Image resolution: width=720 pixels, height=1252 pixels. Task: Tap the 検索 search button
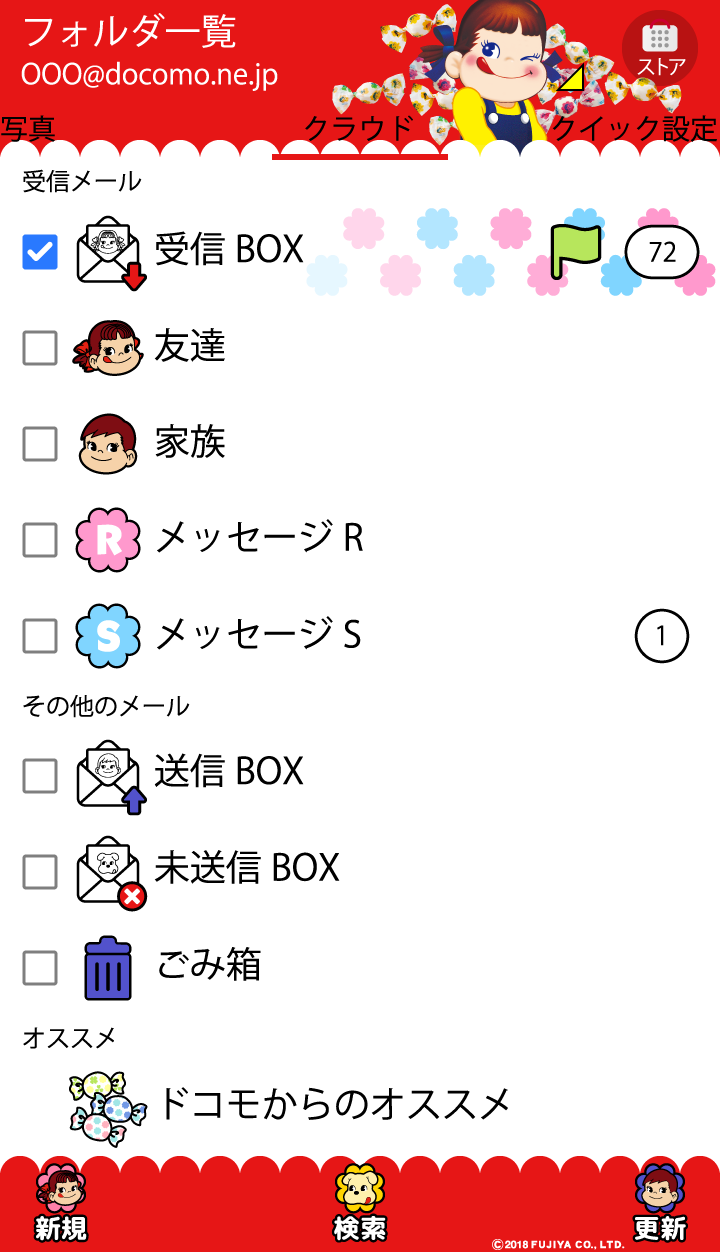[360, 1206]
